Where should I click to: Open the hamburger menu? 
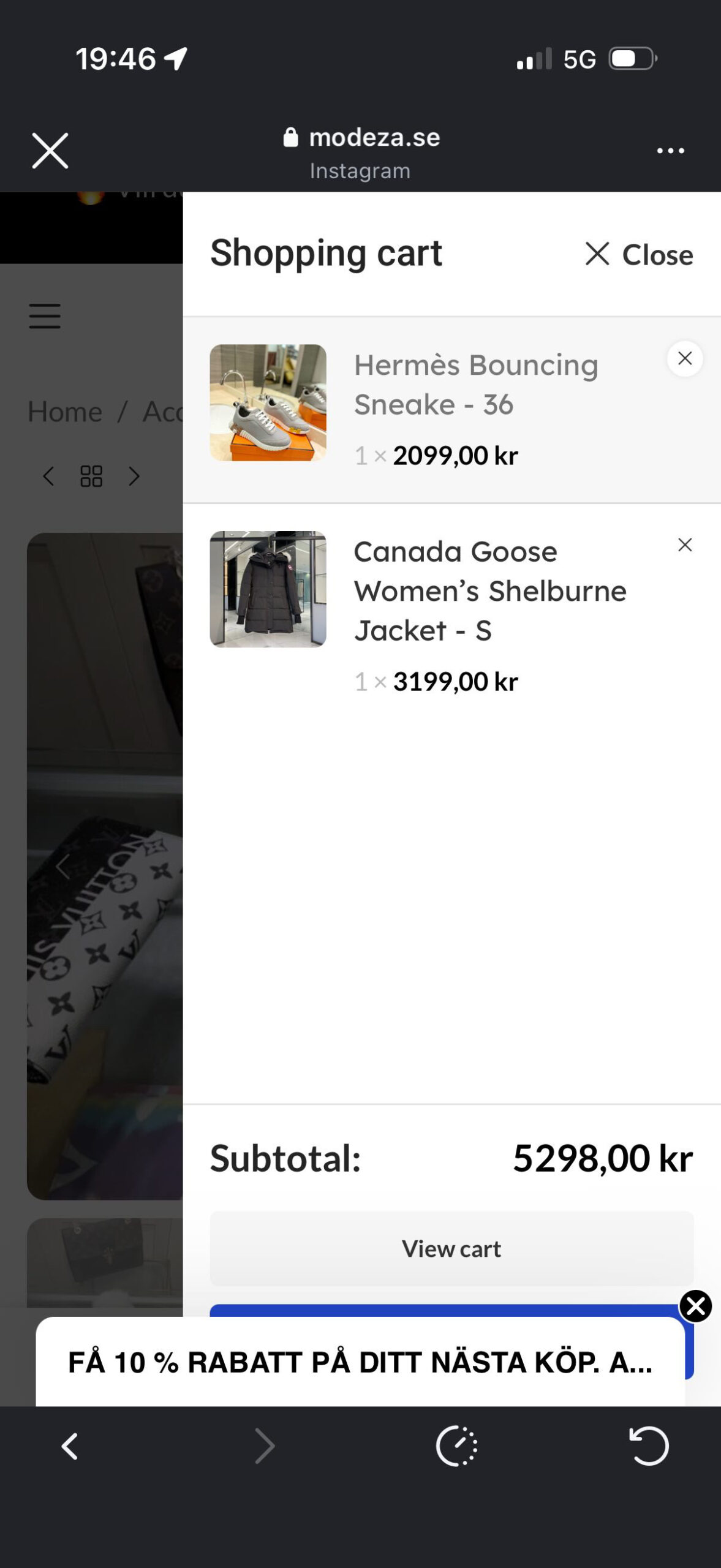click(x=45, y=316)
